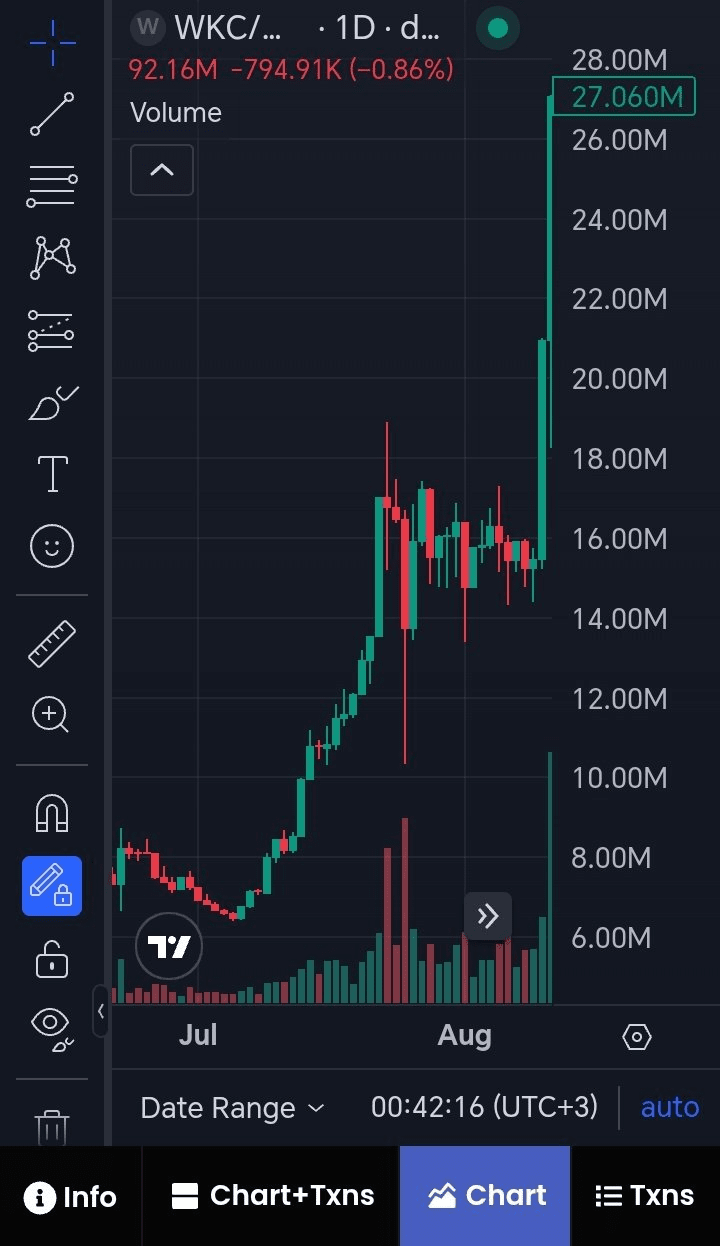The width and height of the screenshot is (720, 1246).
Task: Select the brush drawing tool
Action: [x=52, y=402]
